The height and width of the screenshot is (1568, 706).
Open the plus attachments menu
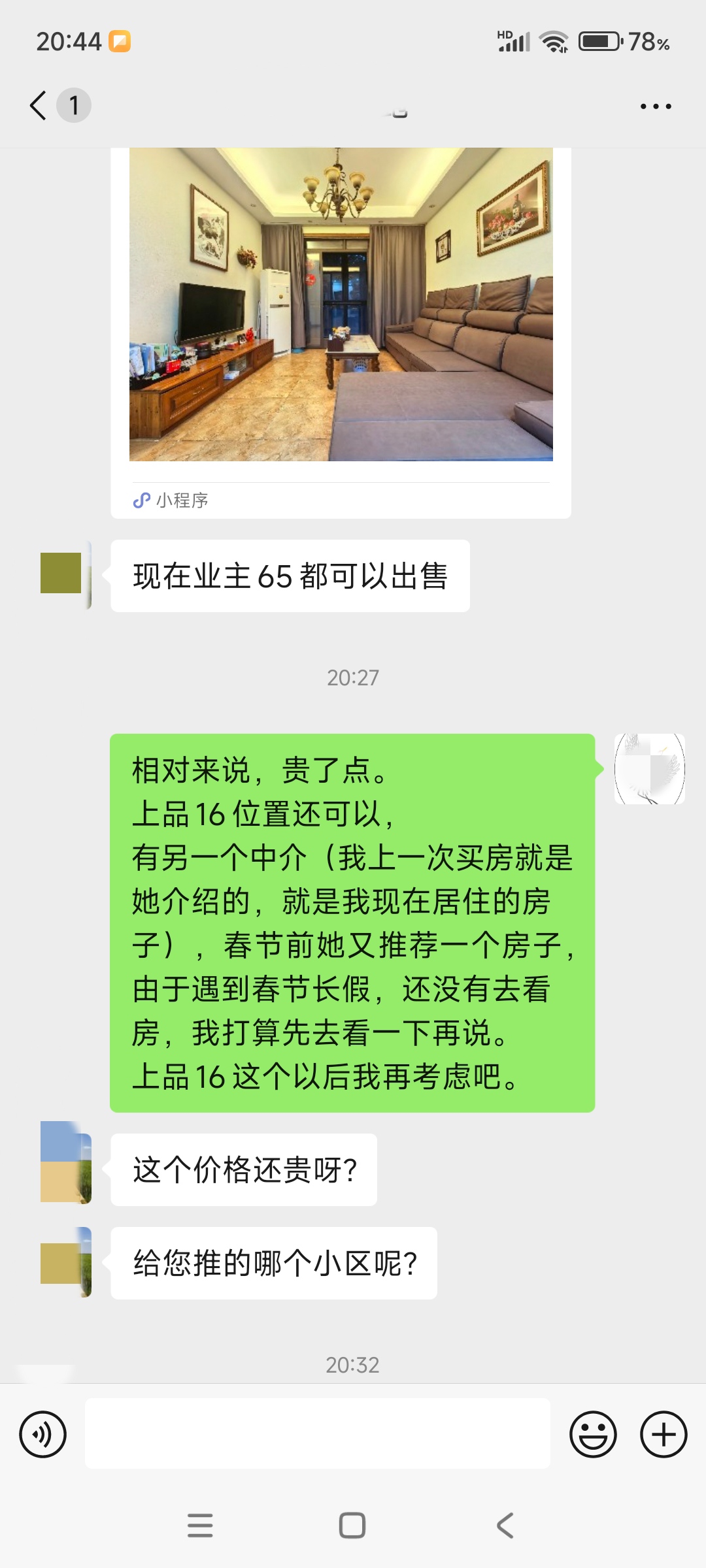pos(663,1434)
